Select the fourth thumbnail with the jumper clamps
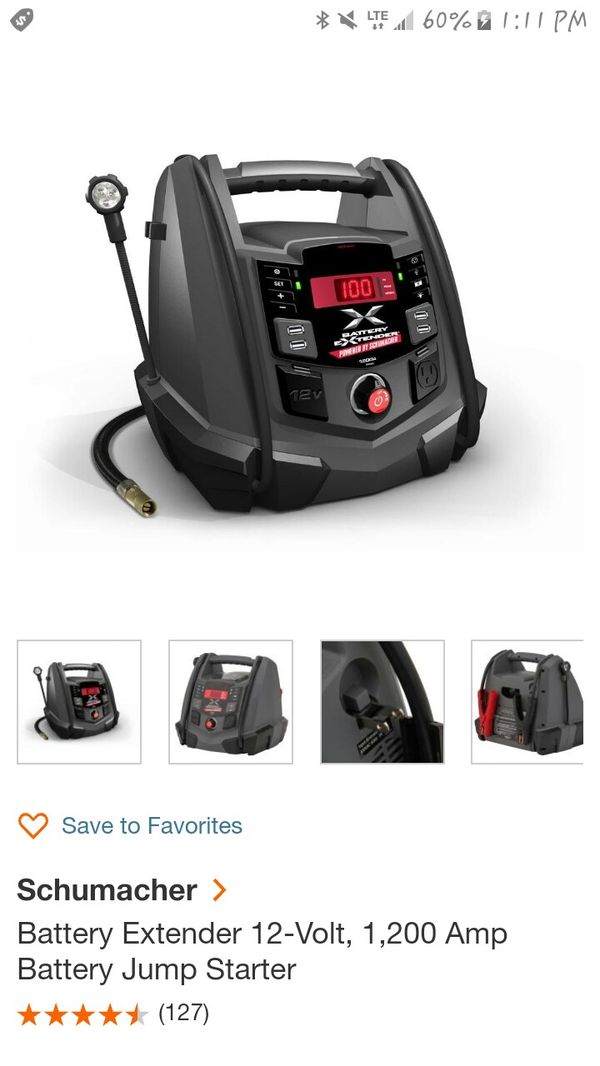 (x=528, y=702)
